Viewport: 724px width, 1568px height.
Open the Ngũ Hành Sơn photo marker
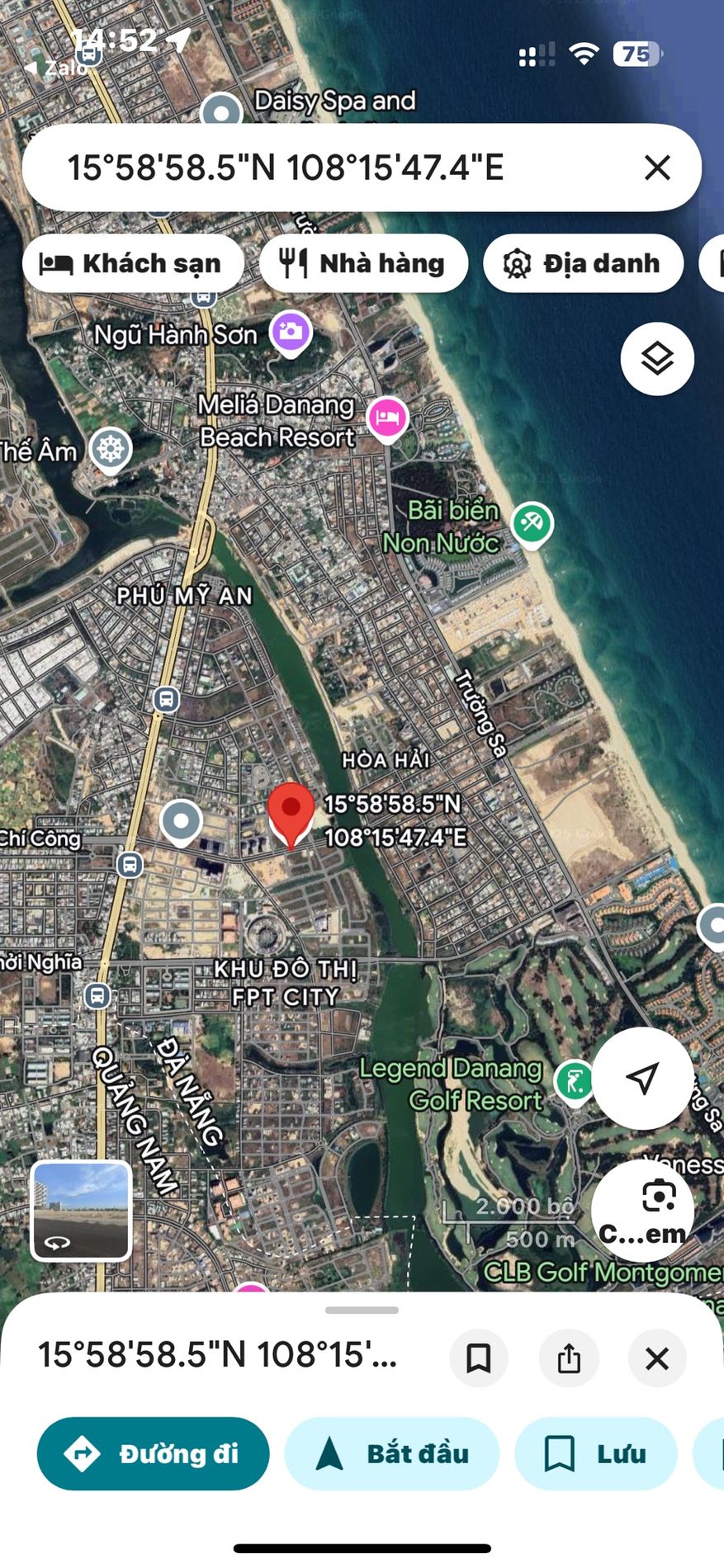[x=291, y=332]
